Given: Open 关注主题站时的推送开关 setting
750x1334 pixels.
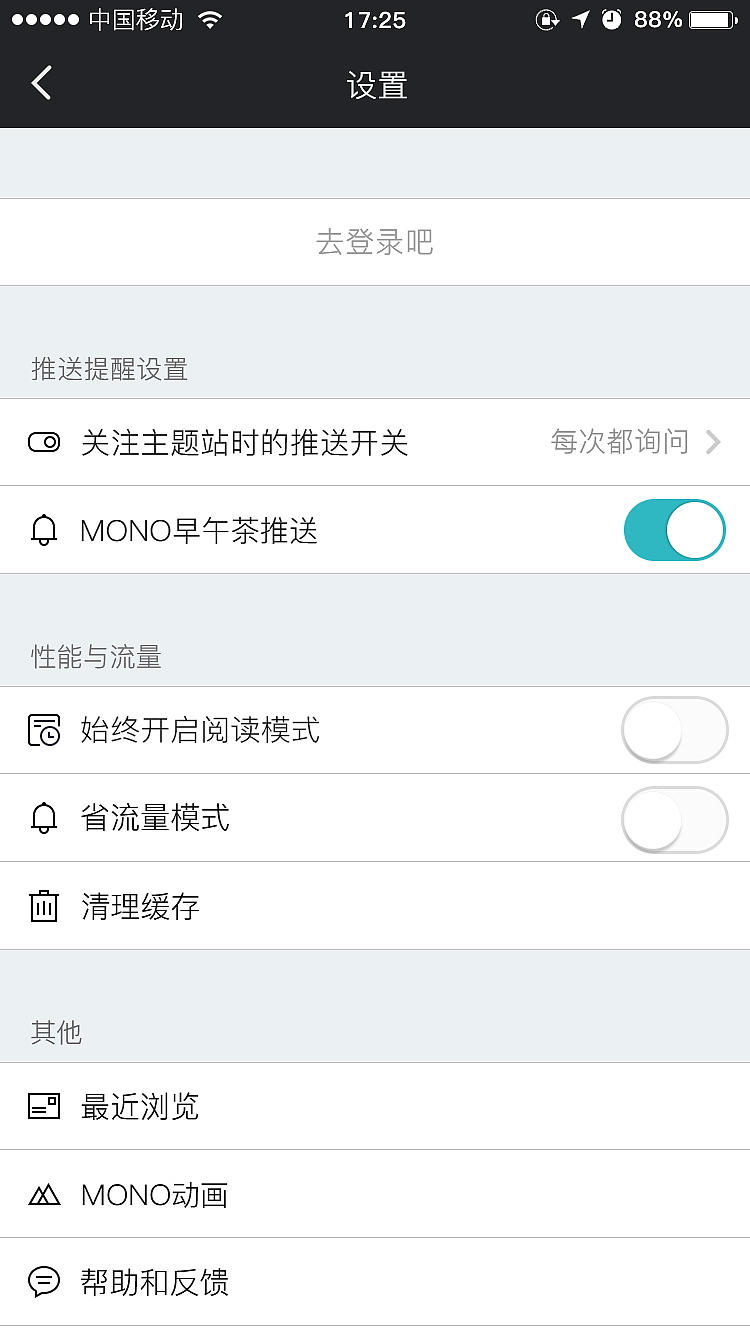Looking at the screenshot, I should coord(375,442).
